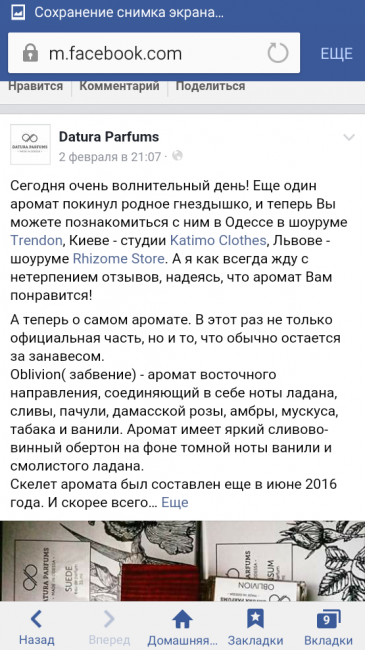Tap the m.facebook.com address bar
This screenshot has width=365, height=650.
[154, 53]
